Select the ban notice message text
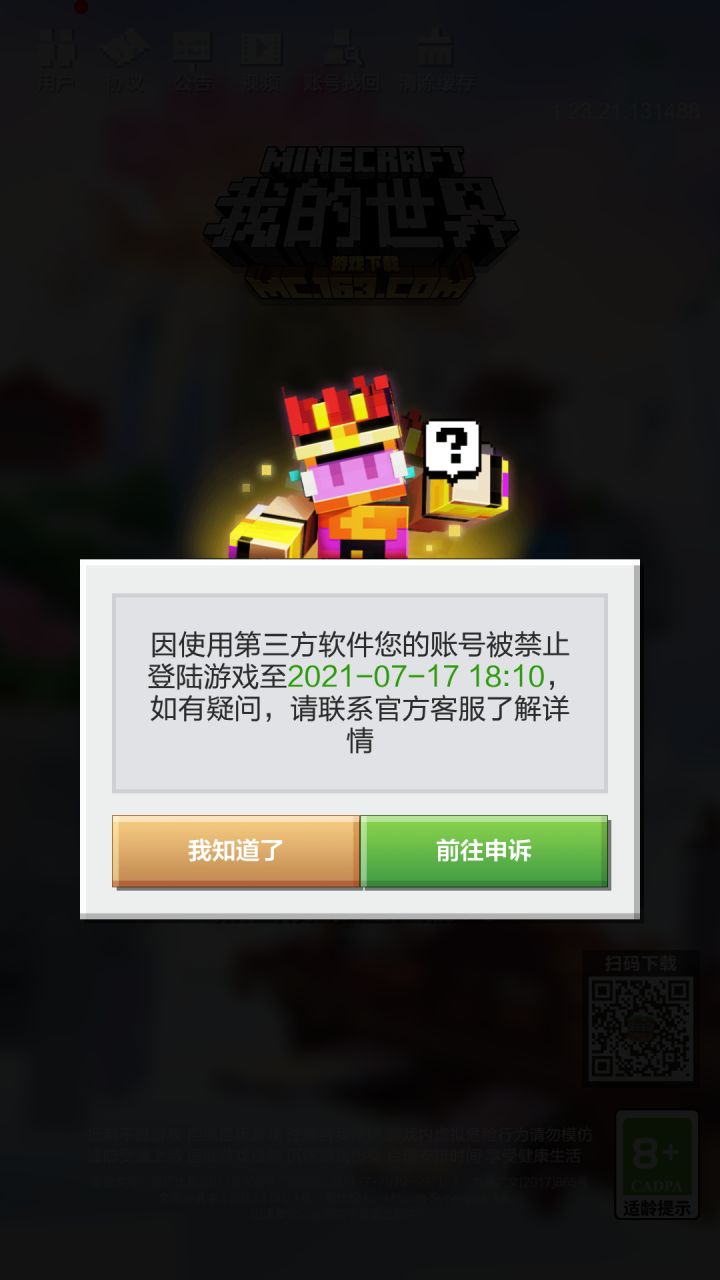This screenshot has height=1280, width=720. tap(358, 690)
